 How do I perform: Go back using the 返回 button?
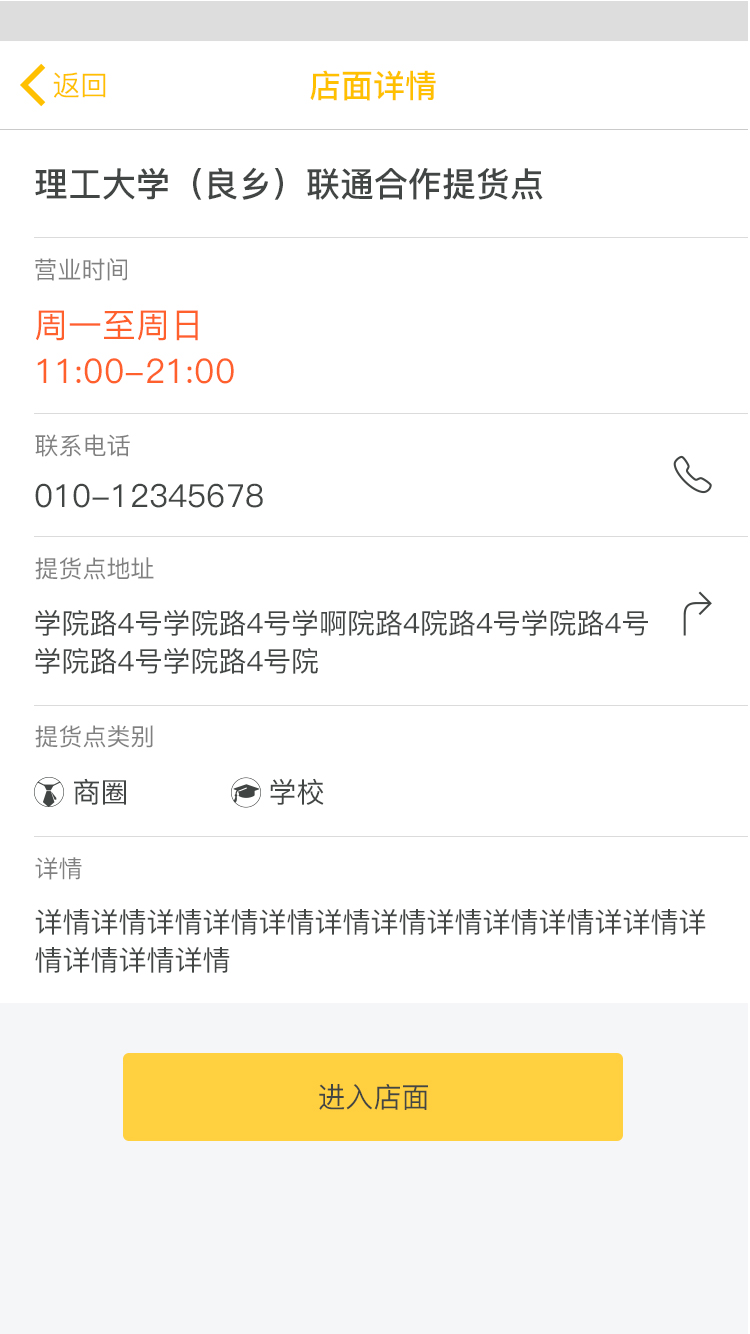pyautogui.click(x=64, y=86)
